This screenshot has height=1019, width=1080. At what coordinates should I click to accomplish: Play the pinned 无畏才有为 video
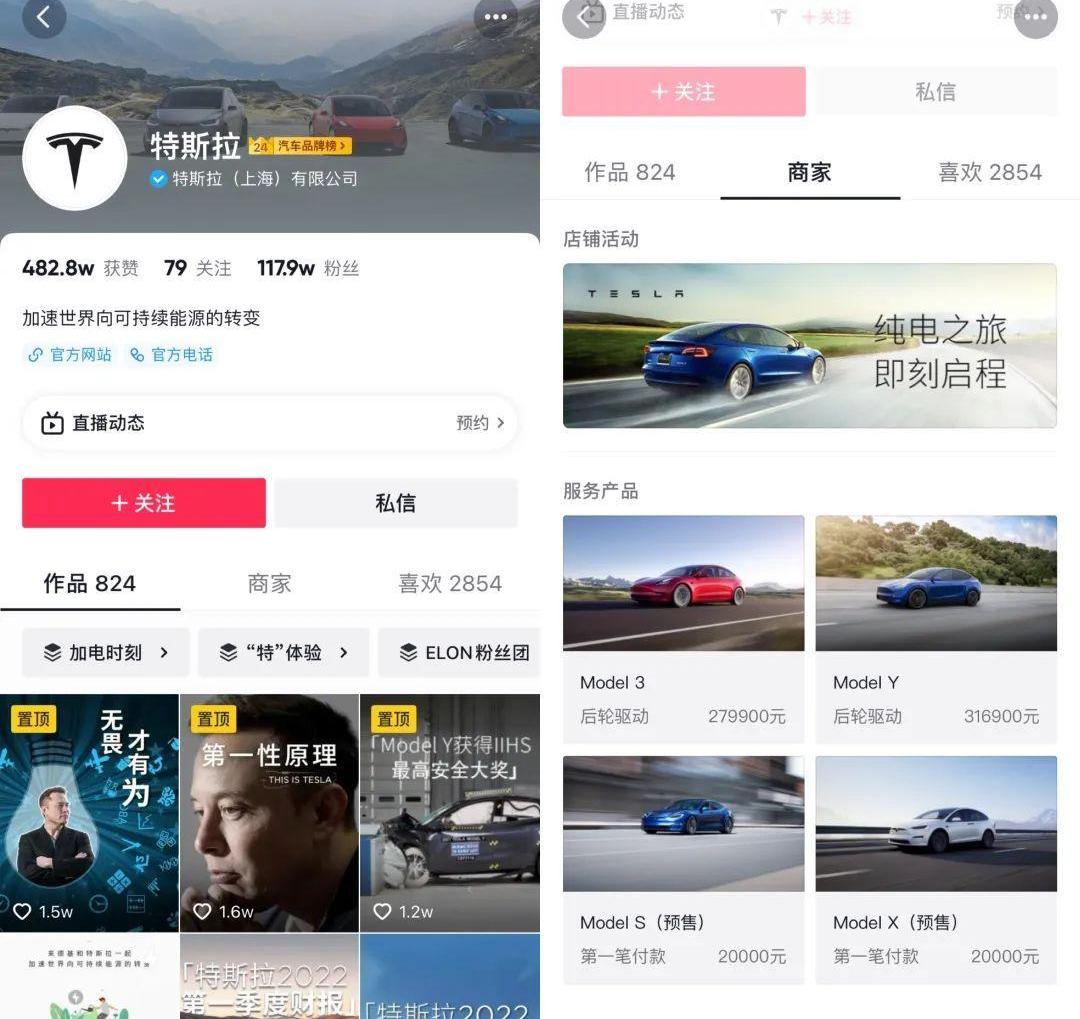click(x=90, y=812)
